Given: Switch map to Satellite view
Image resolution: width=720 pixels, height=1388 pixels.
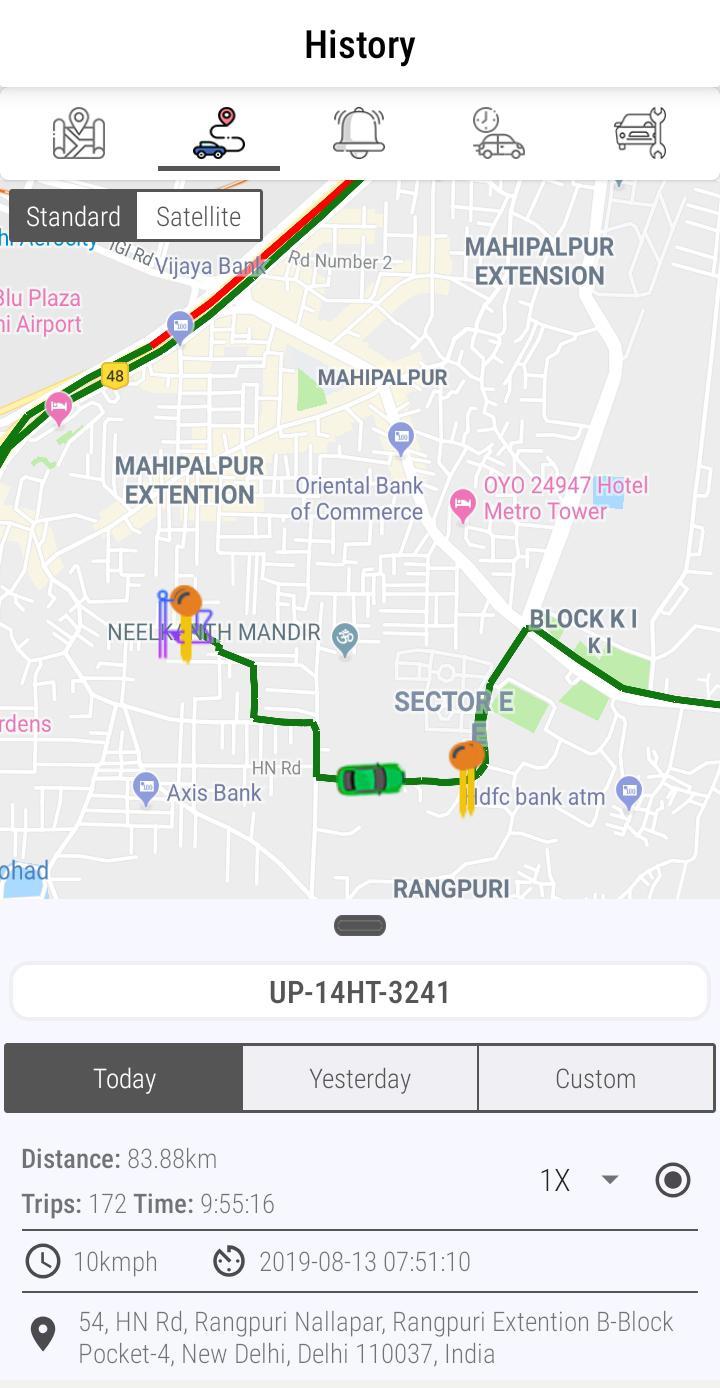Looking at the screenshot, I should tap(198, 216).
